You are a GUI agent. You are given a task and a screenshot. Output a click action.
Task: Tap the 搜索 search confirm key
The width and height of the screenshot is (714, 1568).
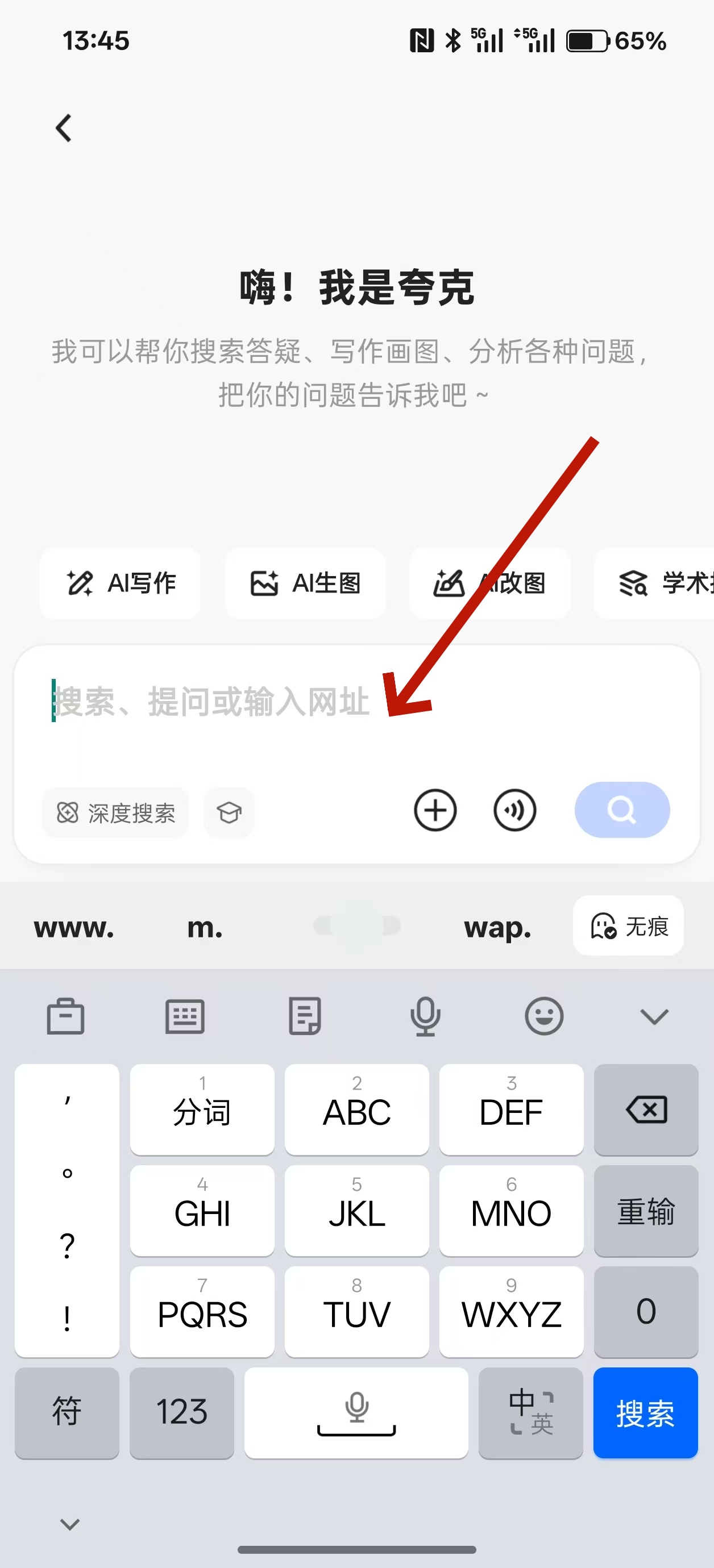[645, 1414]
